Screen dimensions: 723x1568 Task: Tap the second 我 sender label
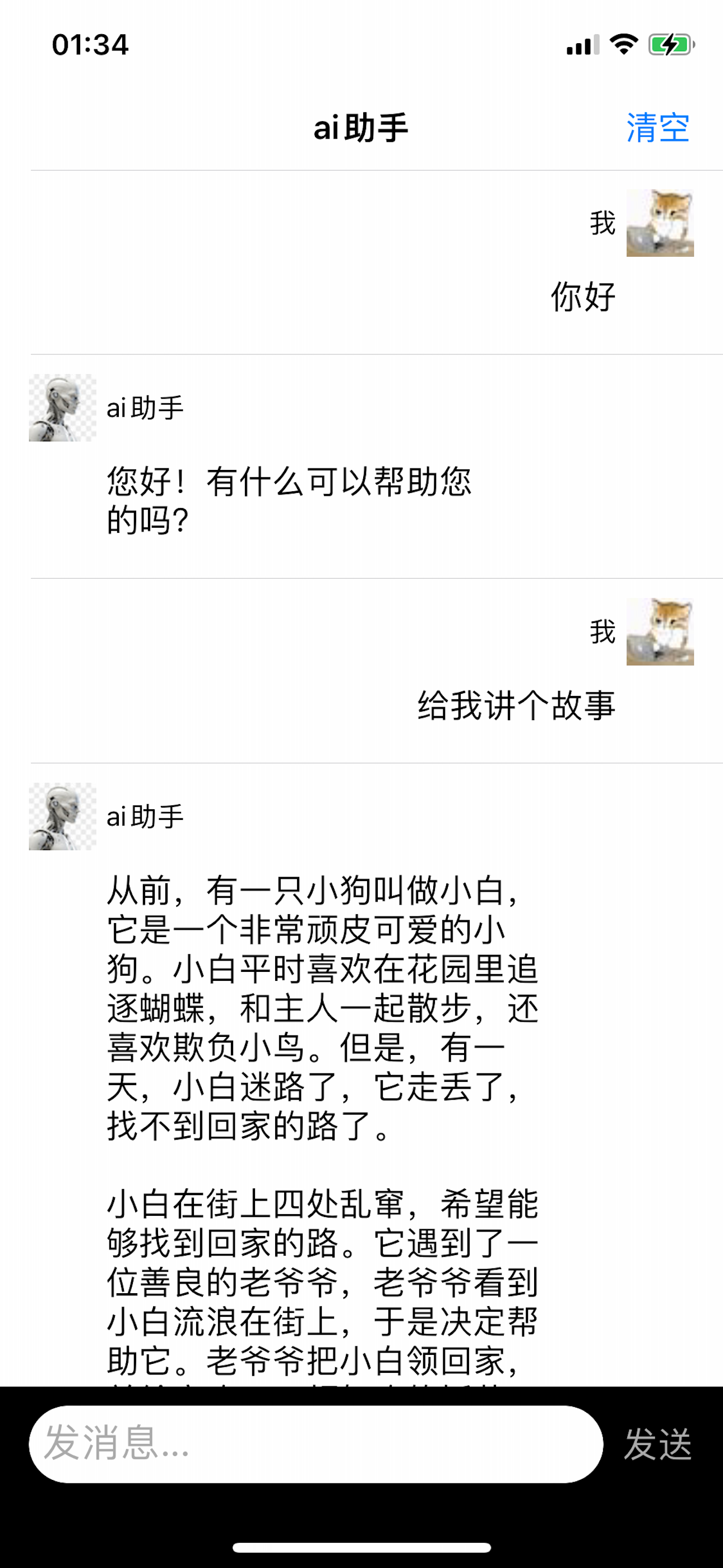(x=600, y=633)
